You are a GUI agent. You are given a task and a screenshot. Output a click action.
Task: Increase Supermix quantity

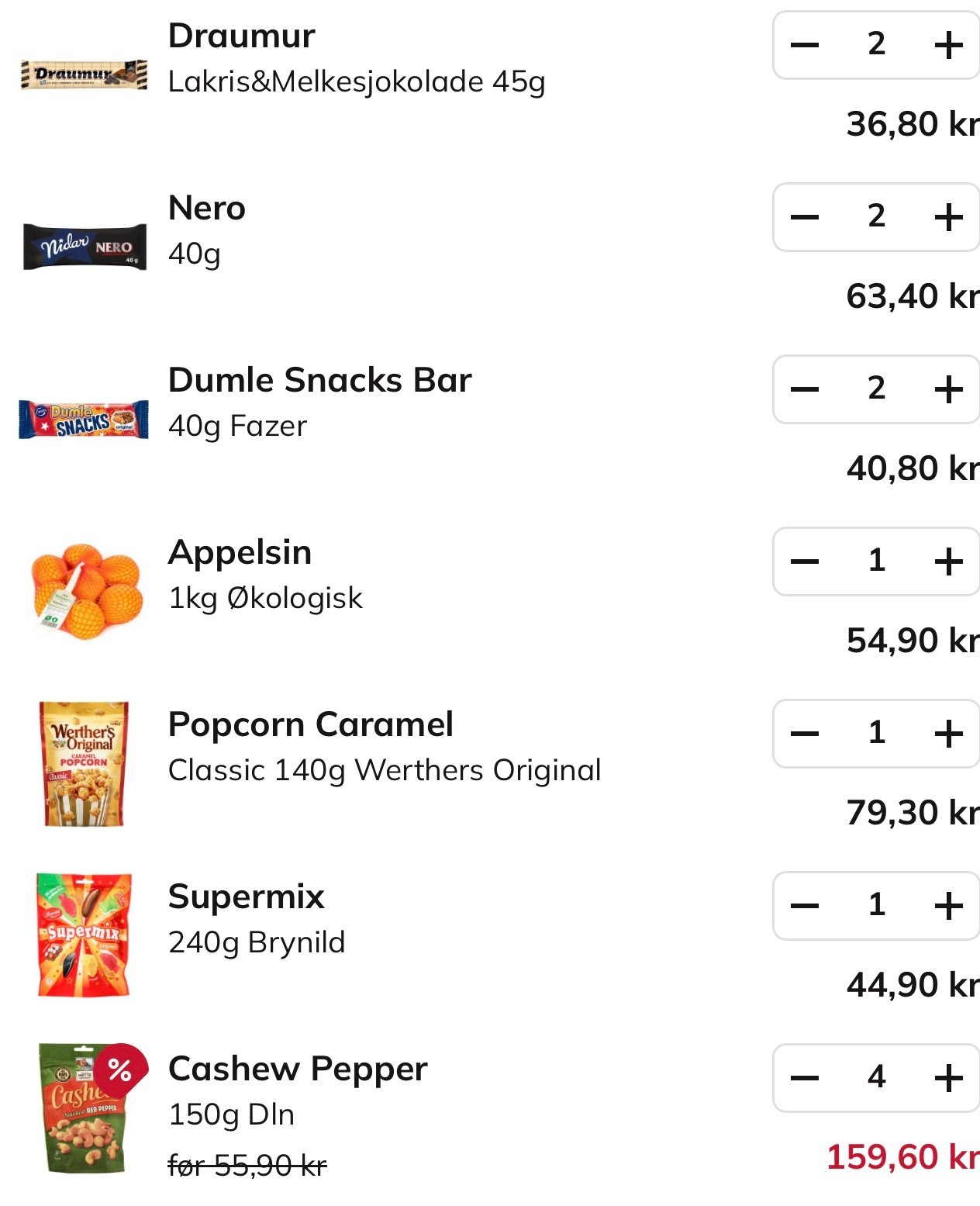point(948,906)
